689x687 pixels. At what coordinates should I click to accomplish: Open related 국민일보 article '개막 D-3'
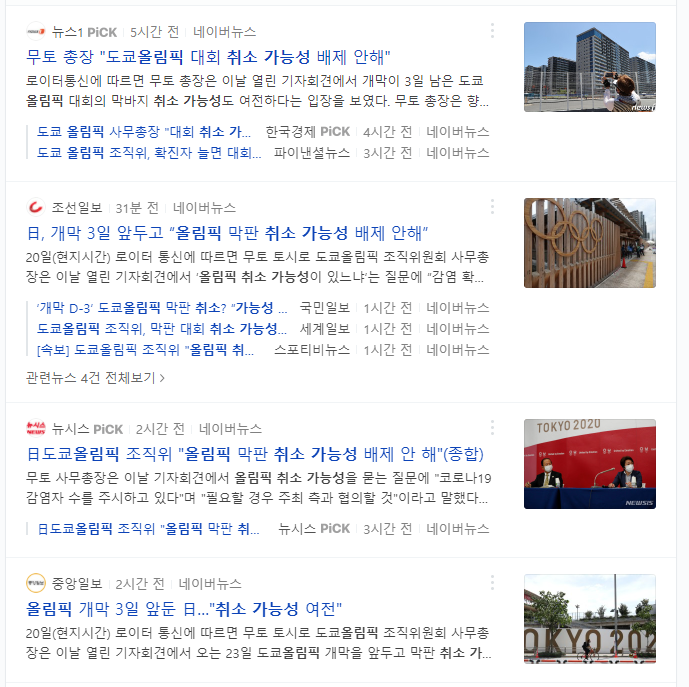(162, 307)
